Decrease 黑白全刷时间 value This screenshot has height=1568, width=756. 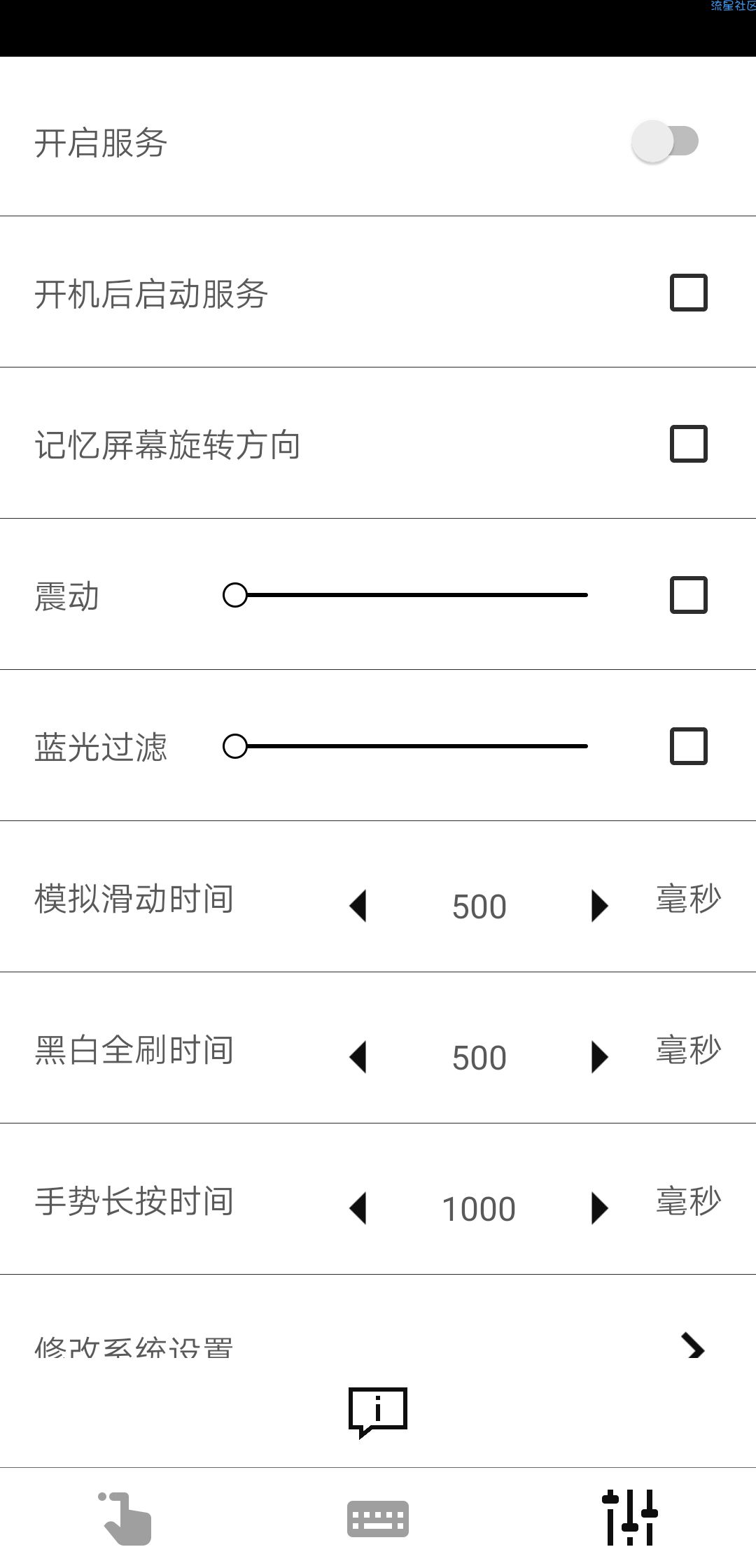click(358, 1057)
